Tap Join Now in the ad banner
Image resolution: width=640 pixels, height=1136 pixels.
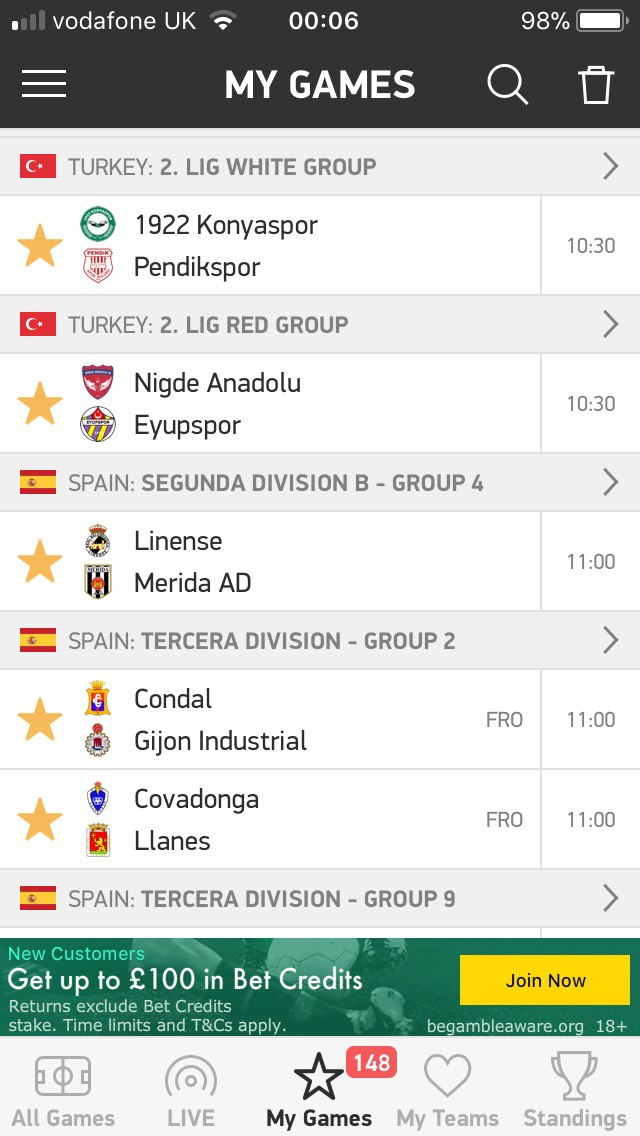(x=545, y=980)
